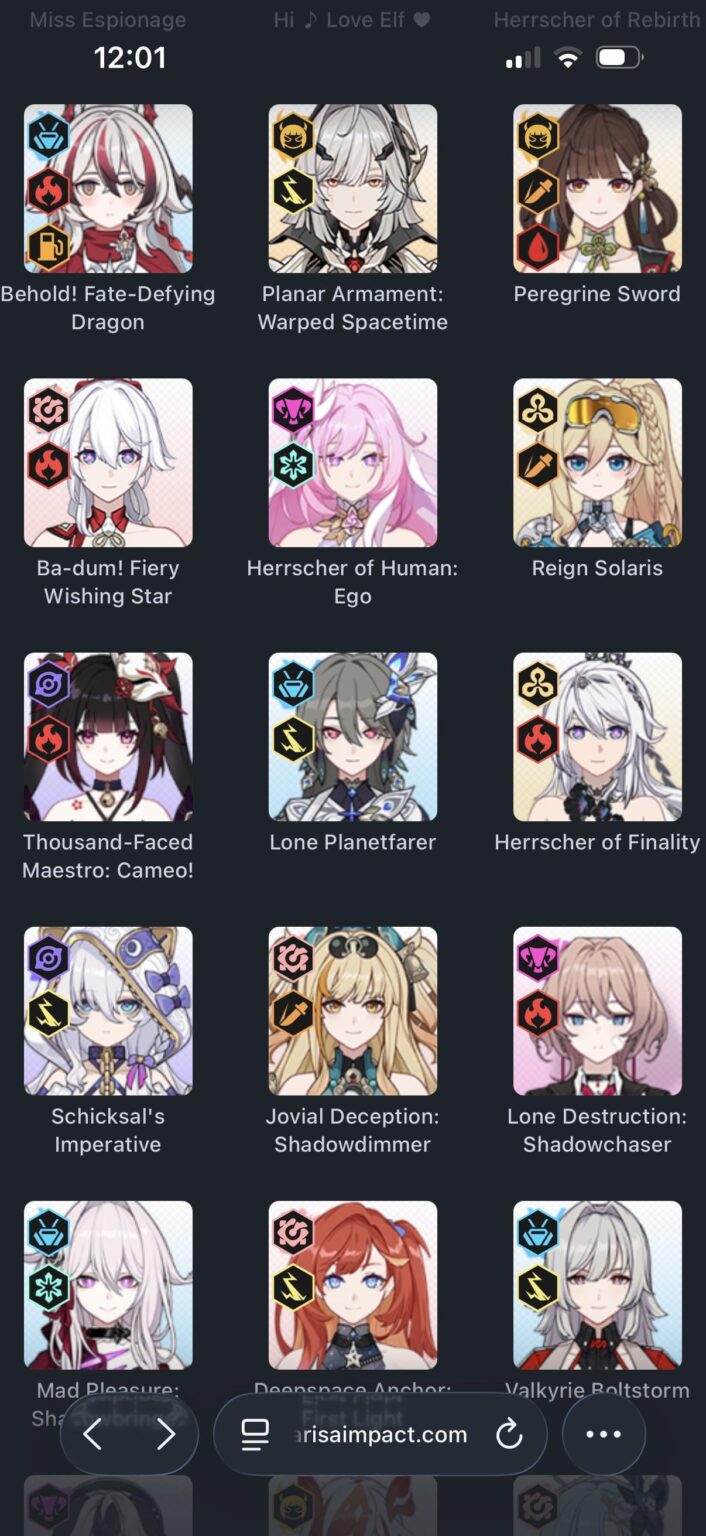
Task: Go back to the previous page
Action: pyautogui.click(x=92, y=1435)
